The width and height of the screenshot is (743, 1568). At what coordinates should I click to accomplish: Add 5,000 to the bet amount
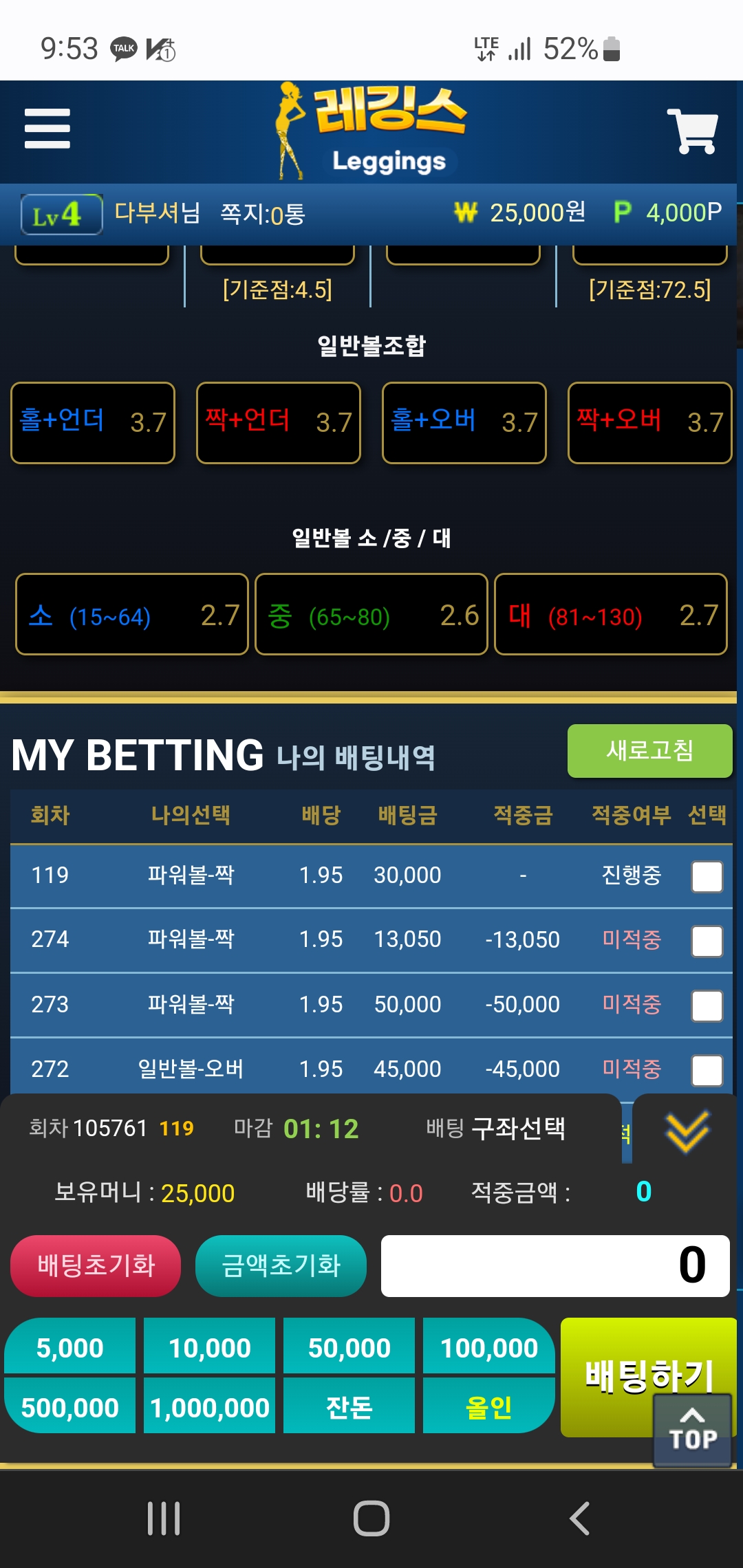point(70,1347)
